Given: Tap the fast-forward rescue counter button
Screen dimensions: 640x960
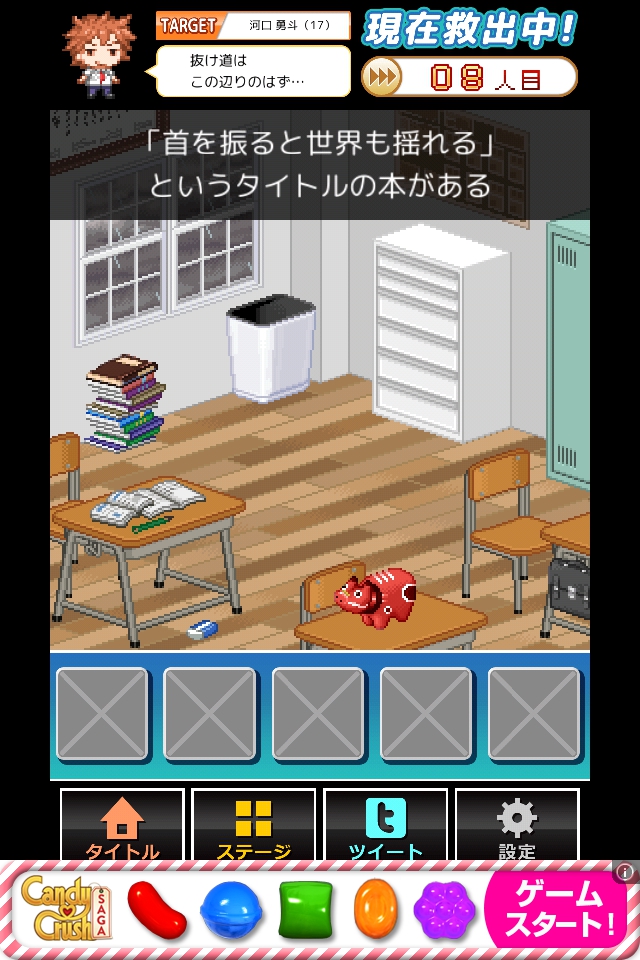Looking at the screenshot, I should (x=381, y=76).
